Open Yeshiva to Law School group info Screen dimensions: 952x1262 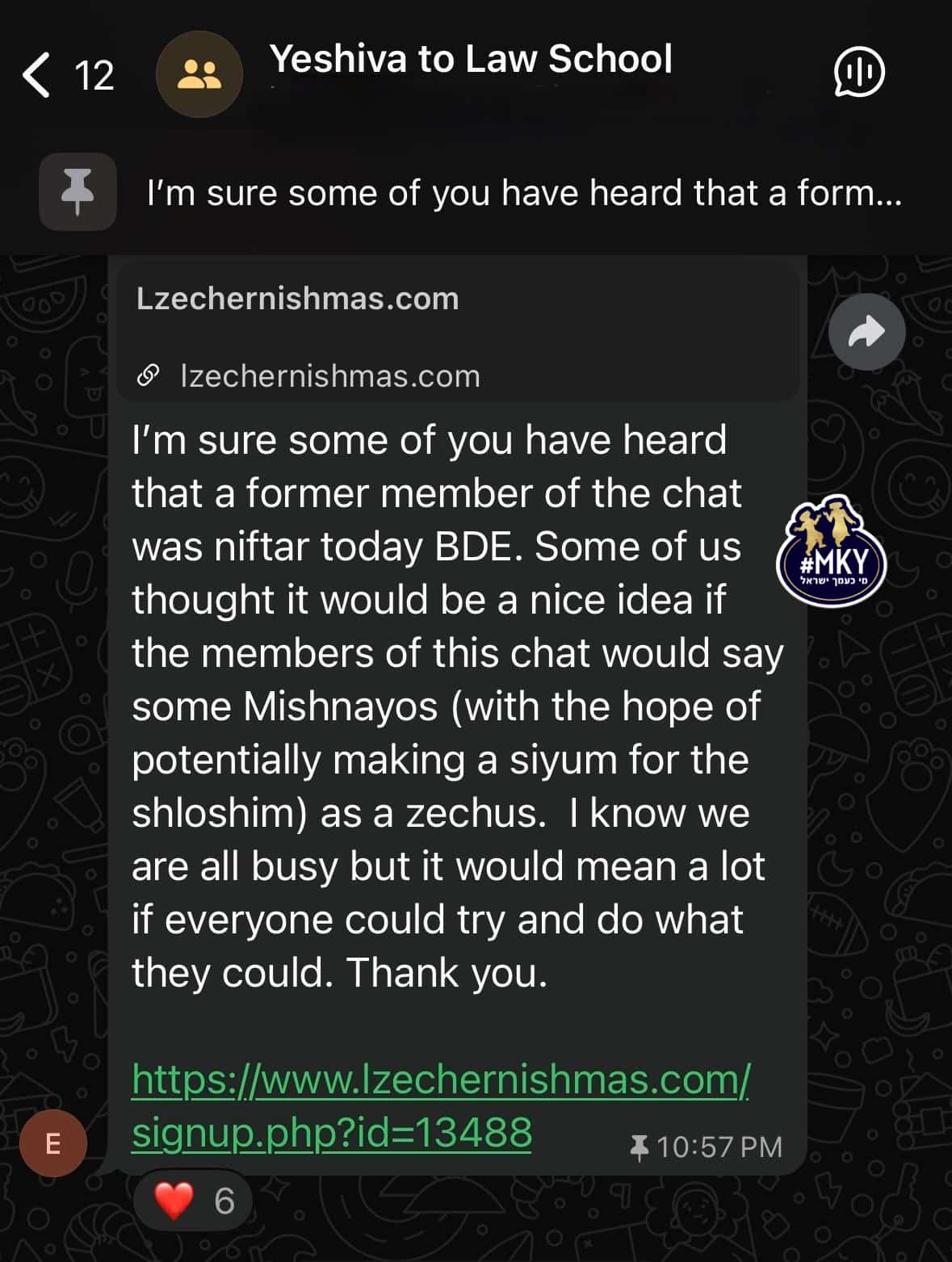tap(470, 60)
